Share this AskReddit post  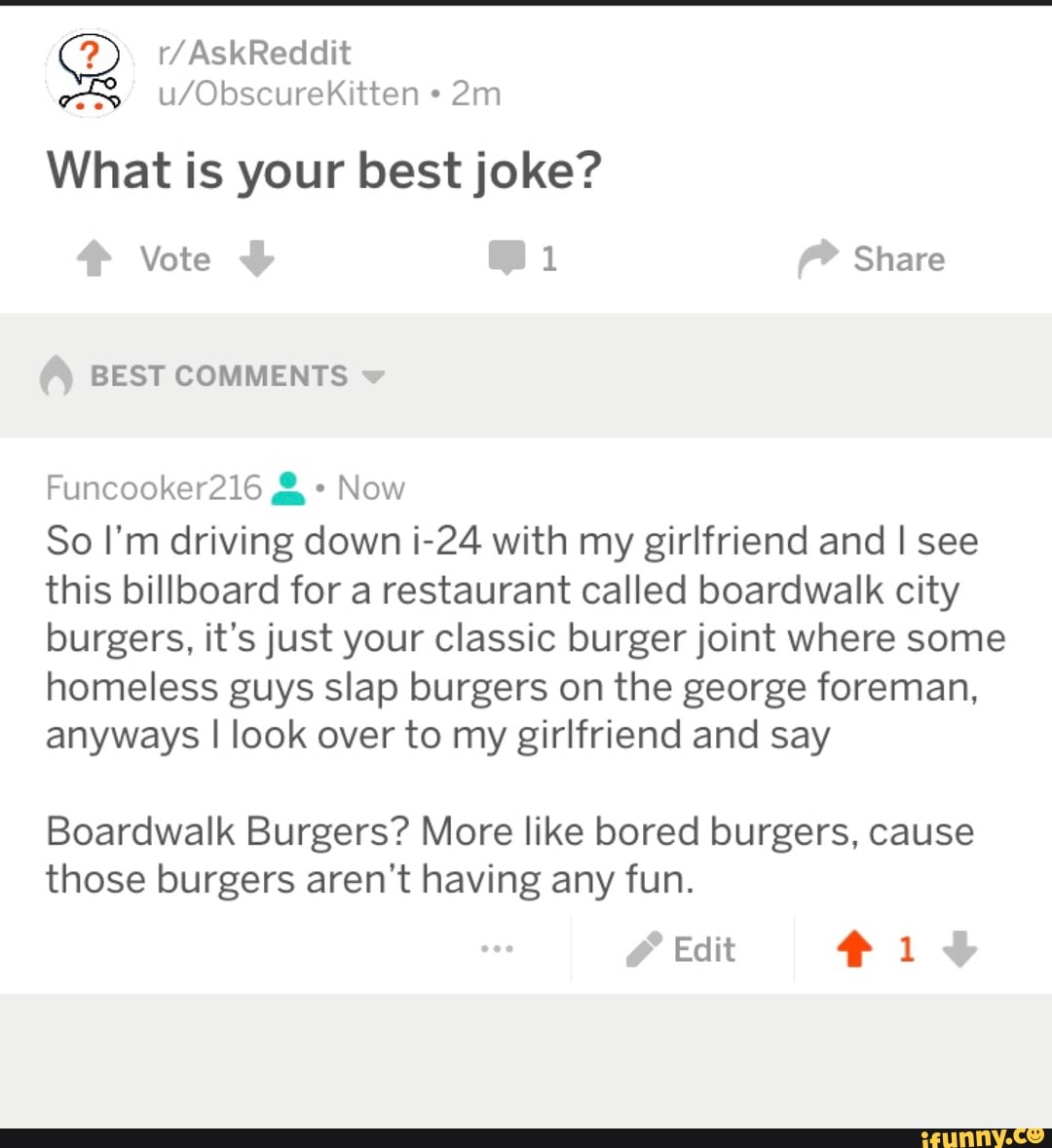[872, 259]
